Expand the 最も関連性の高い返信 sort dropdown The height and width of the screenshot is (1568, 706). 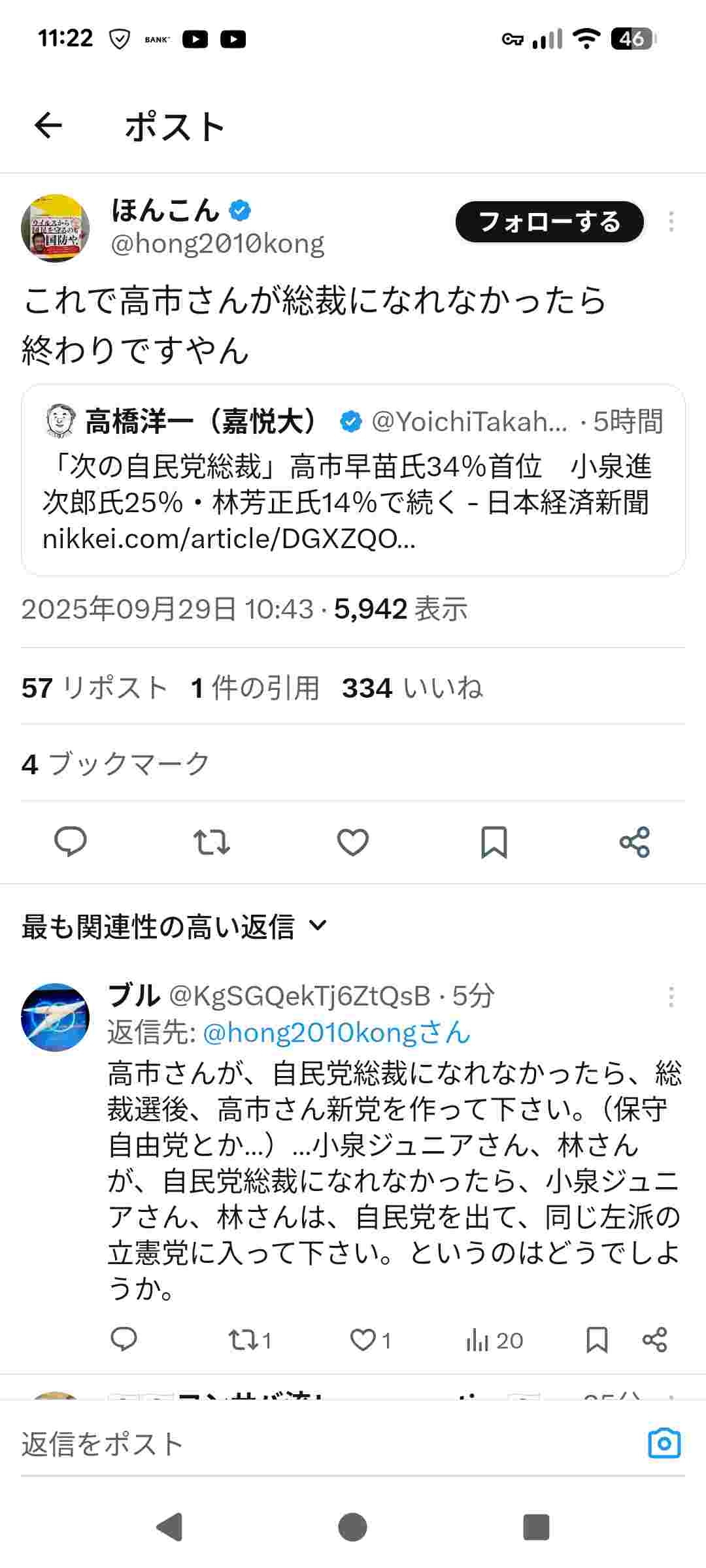[x=174, y=926]
